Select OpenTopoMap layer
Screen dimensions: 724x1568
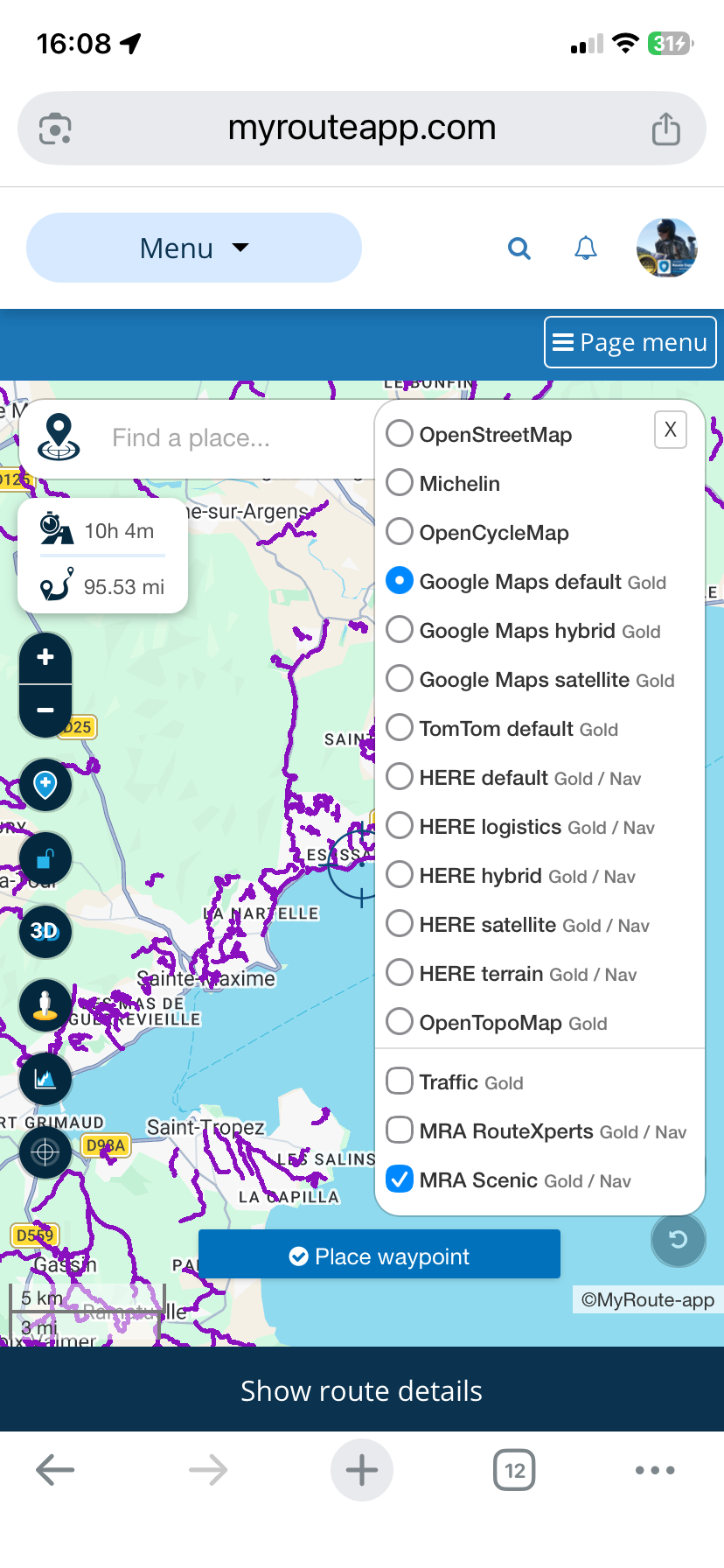tap(400, 1022)
